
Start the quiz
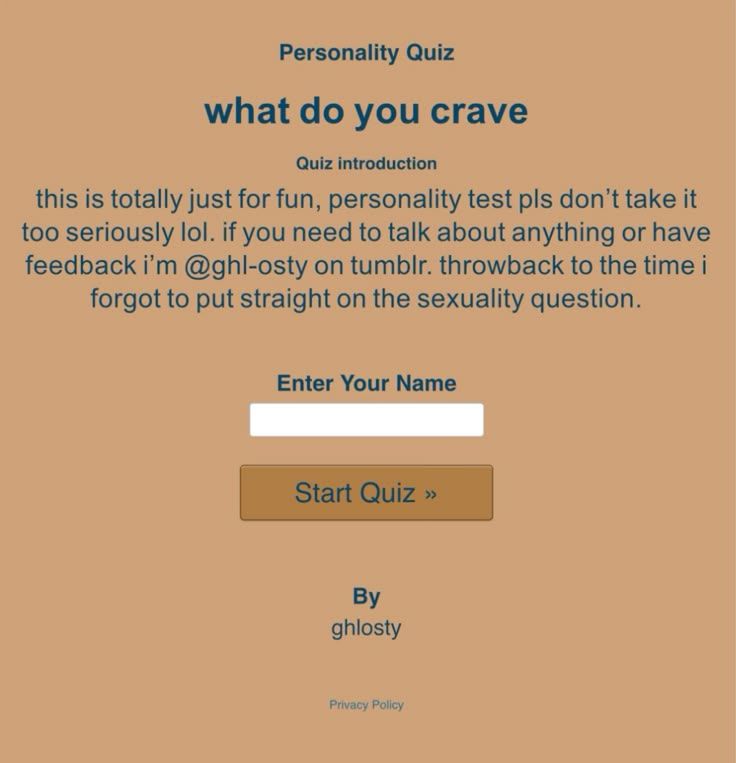pyautogui.click(x=366, y=493)
